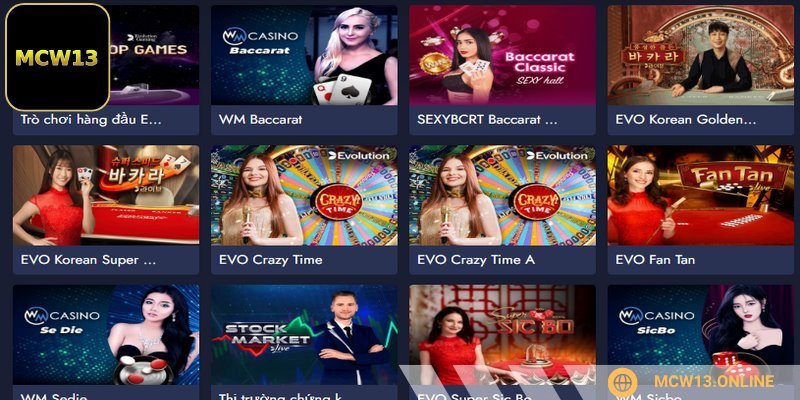This screenshot has width=800, height=400.
Task: Open the WM Casino Se Die tile
Action: [x=105, y=336]
